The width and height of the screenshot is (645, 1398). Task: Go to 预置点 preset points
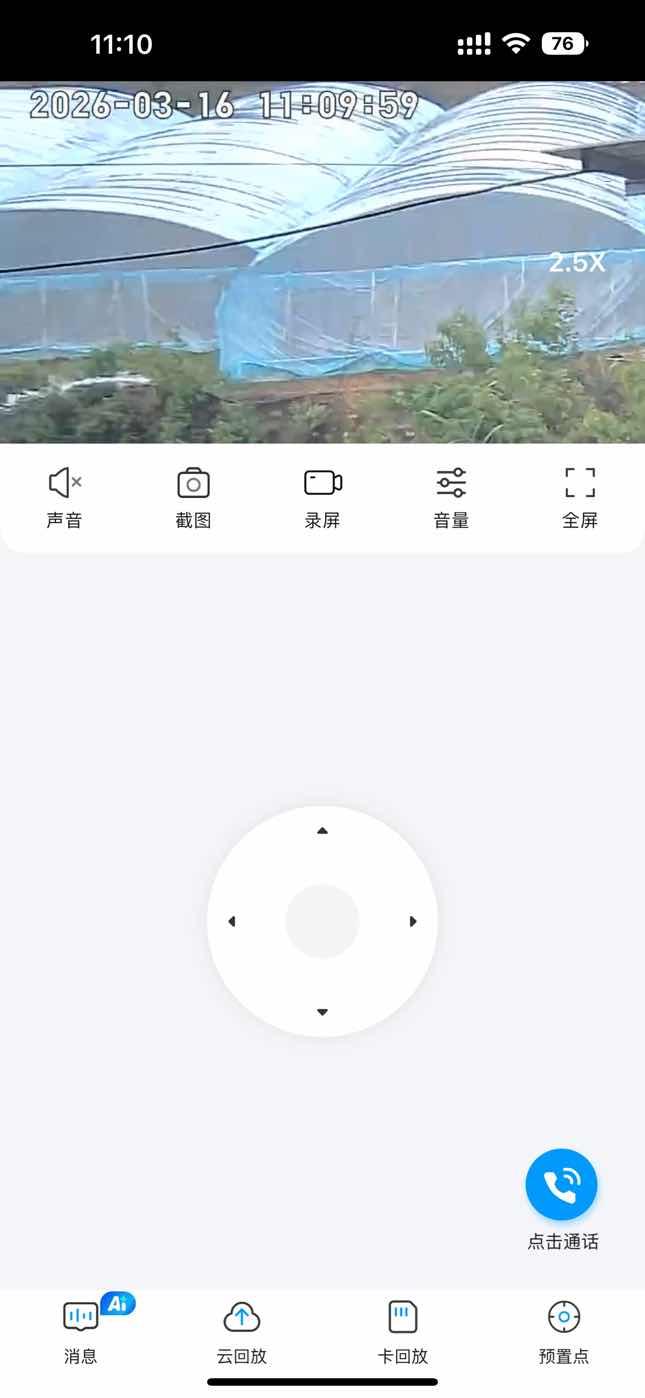[564, 1332]
